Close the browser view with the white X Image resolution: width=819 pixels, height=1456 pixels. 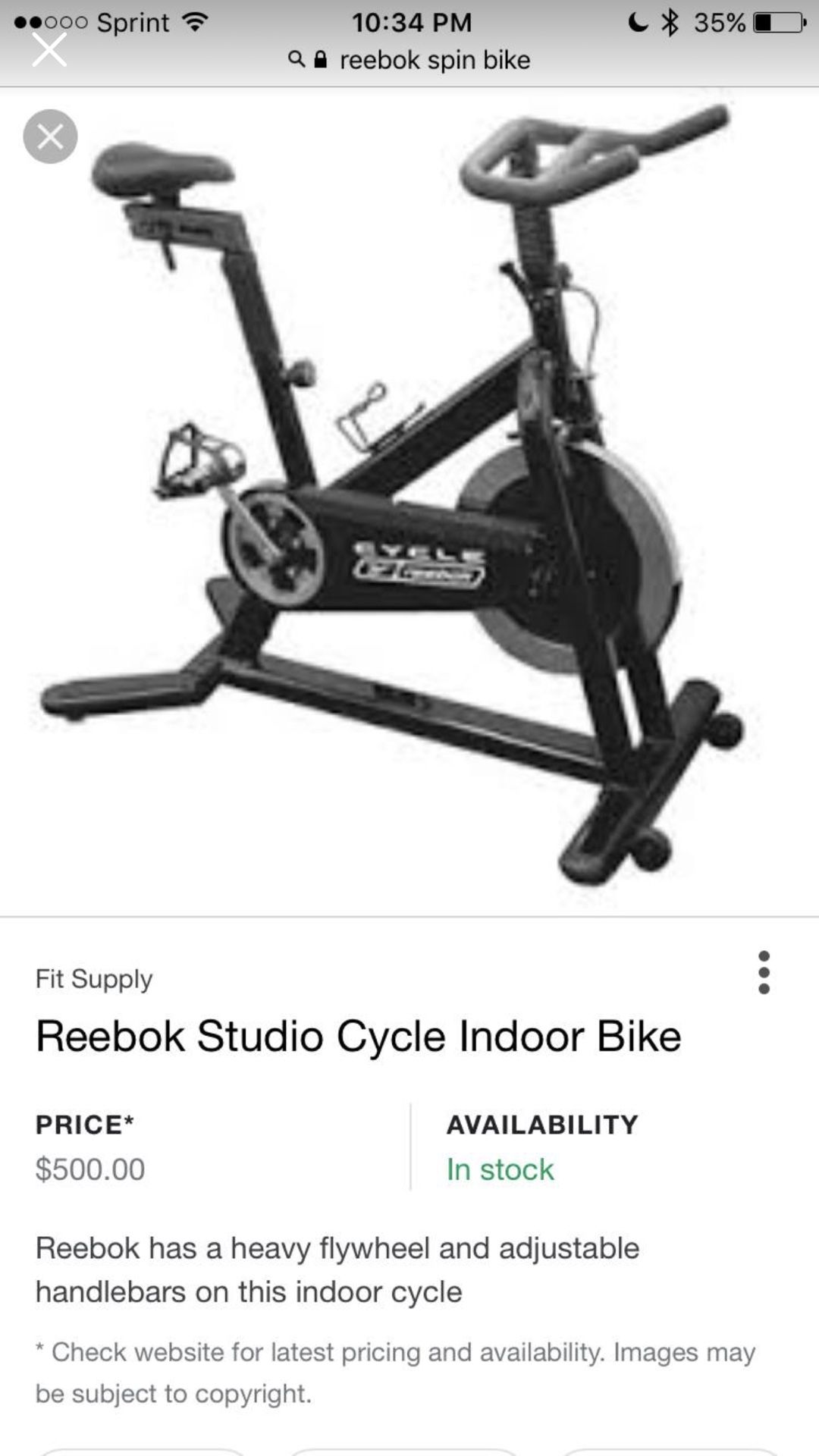click(x=49, y=50)
